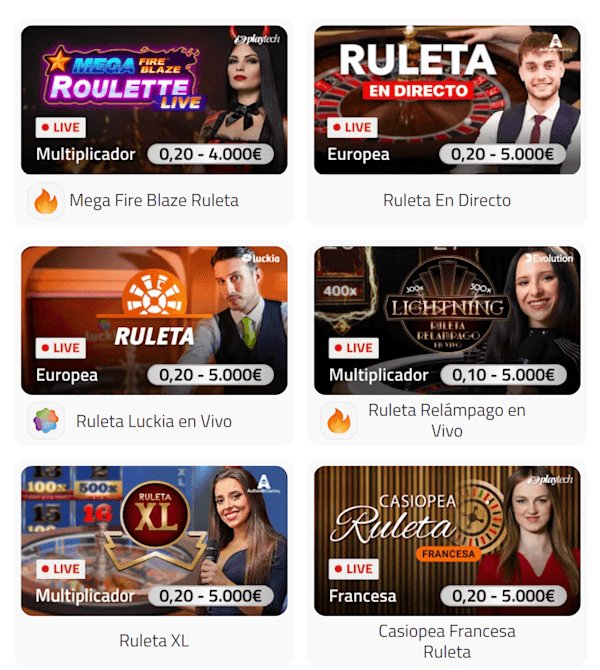This screenshot has width=600, height=670.
Task: Play the Ruleta XL game
Action: click(154, 540)
